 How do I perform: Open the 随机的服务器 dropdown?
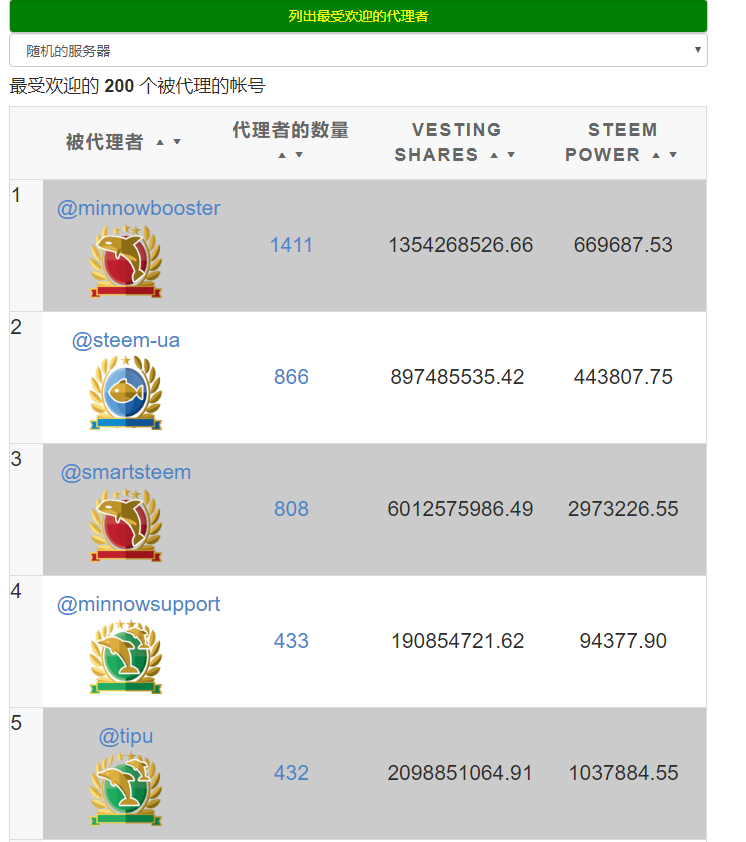[358, 50]
